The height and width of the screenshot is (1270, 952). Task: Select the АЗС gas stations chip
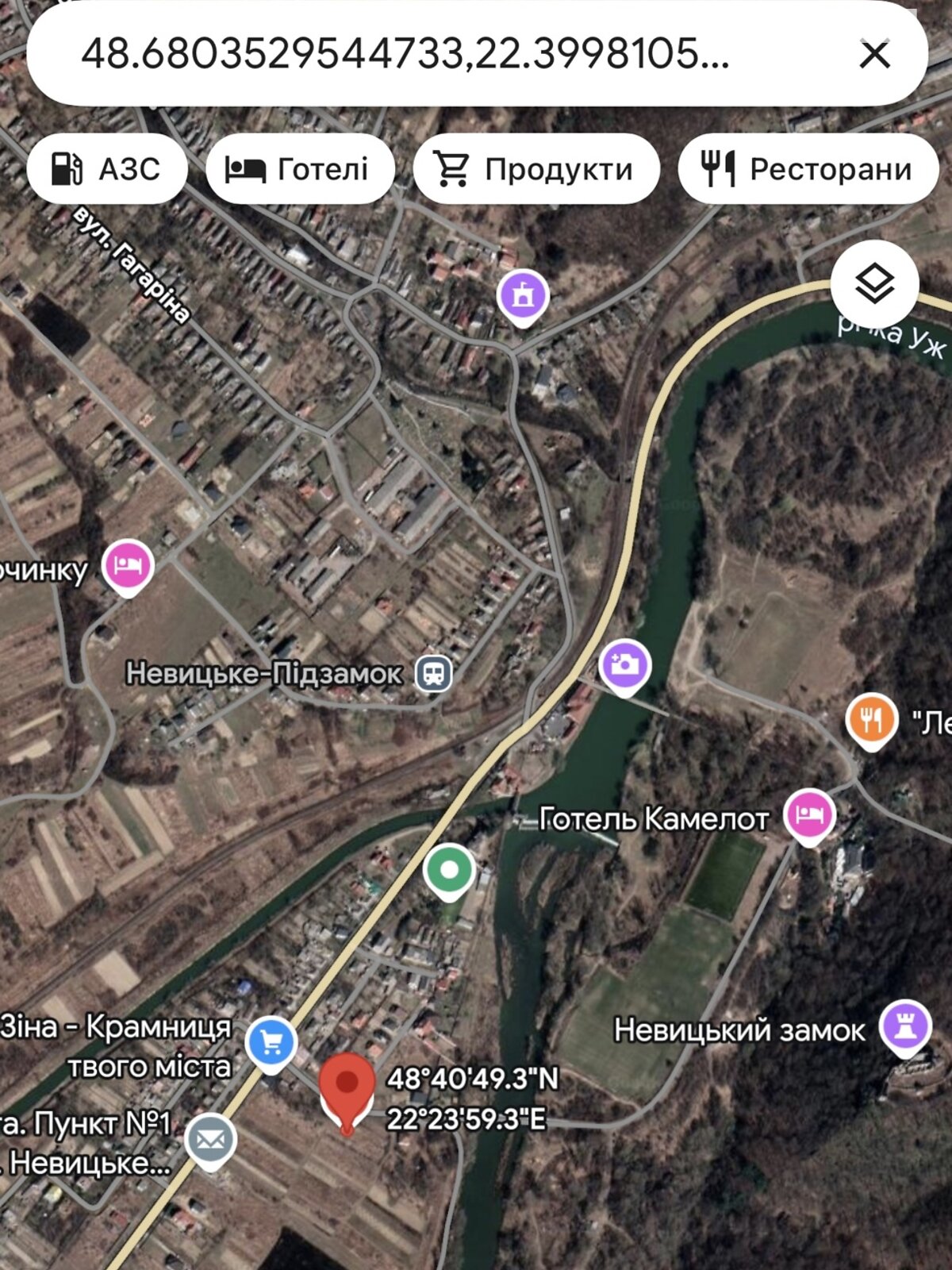coord(106,169)
